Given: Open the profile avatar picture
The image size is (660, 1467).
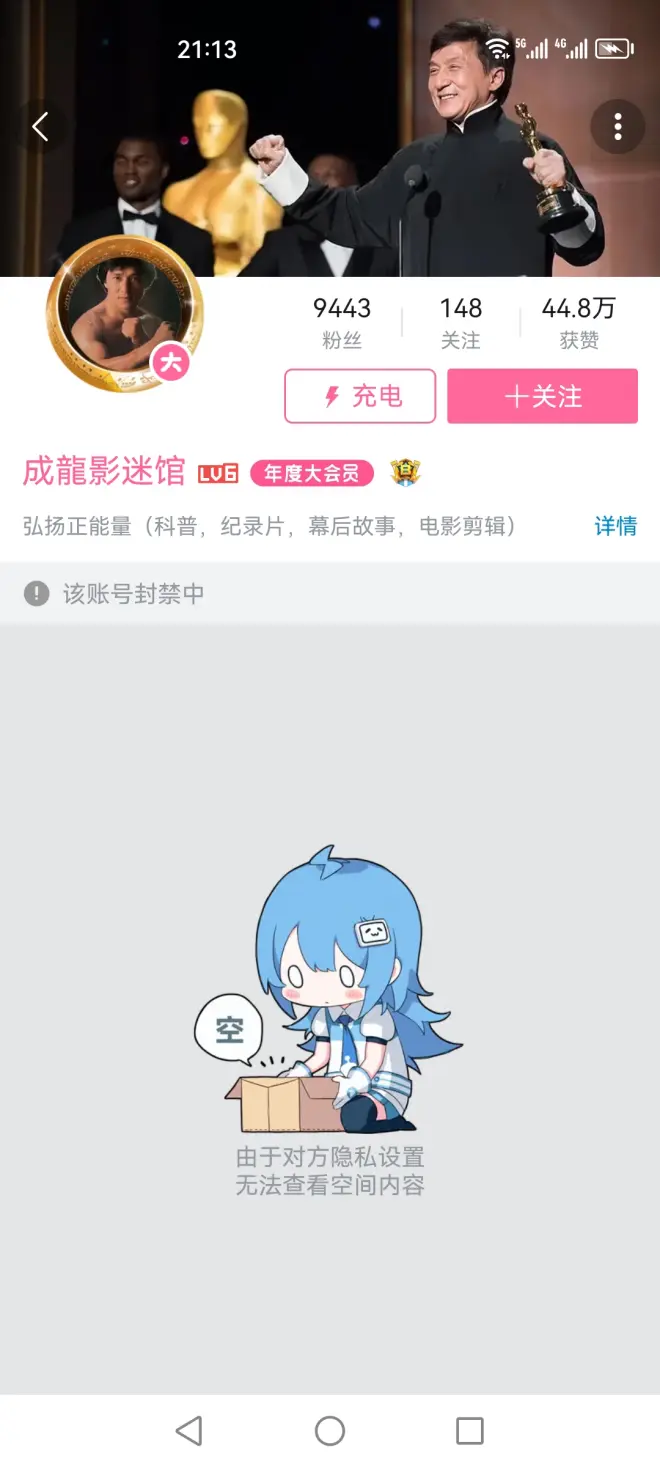Looking at the screenshot, I should 124,313.
